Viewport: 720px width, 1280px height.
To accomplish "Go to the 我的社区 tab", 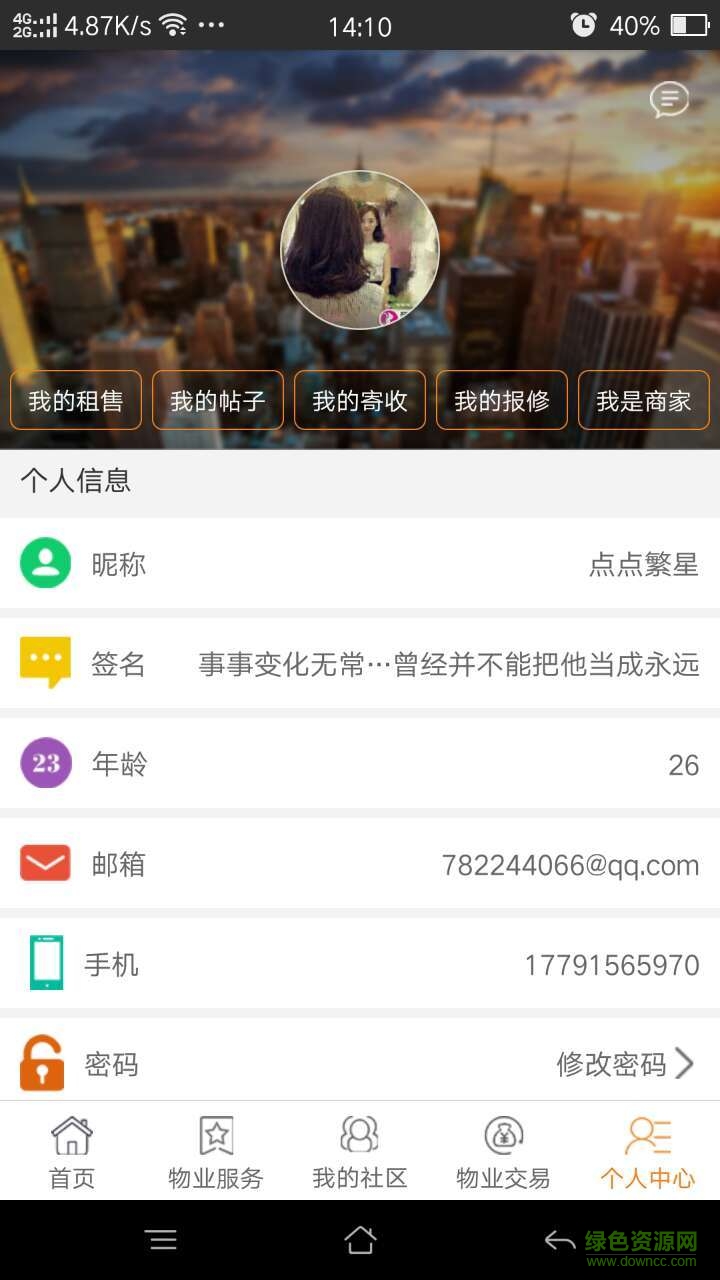I will (x=360, y=1152).
